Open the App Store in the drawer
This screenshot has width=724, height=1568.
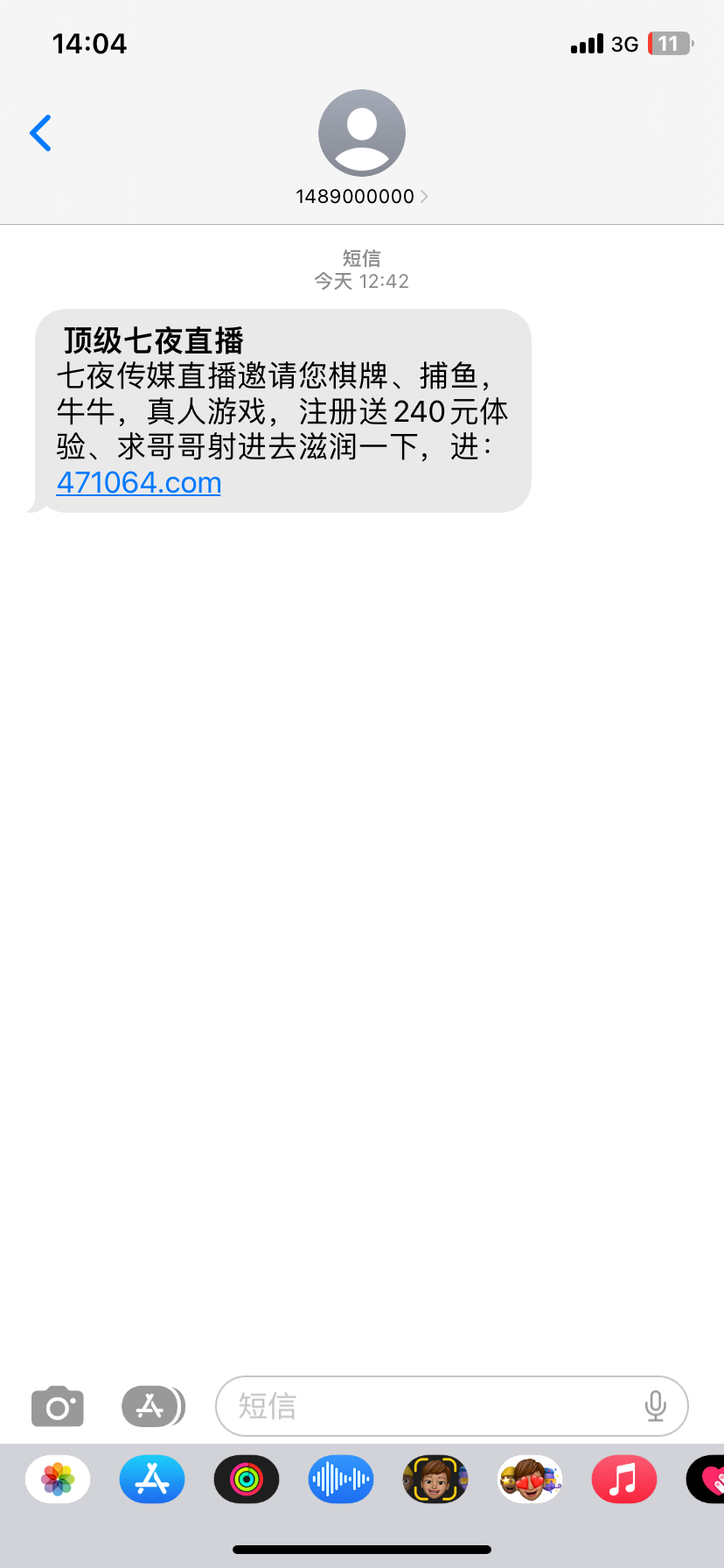click(152, 1480)
